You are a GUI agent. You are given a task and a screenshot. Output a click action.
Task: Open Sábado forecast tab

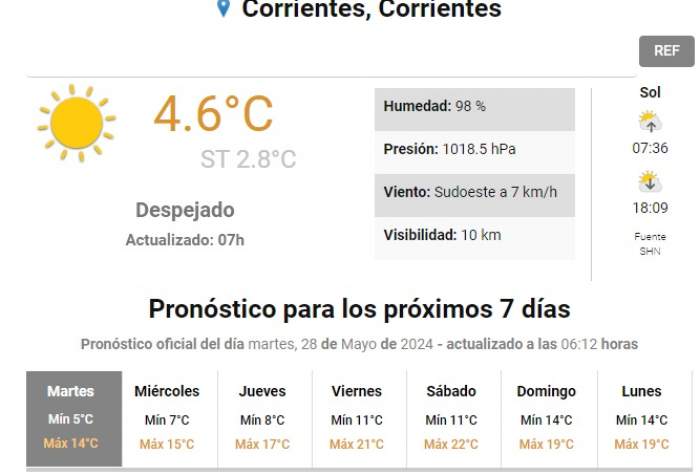pos(450,418)
